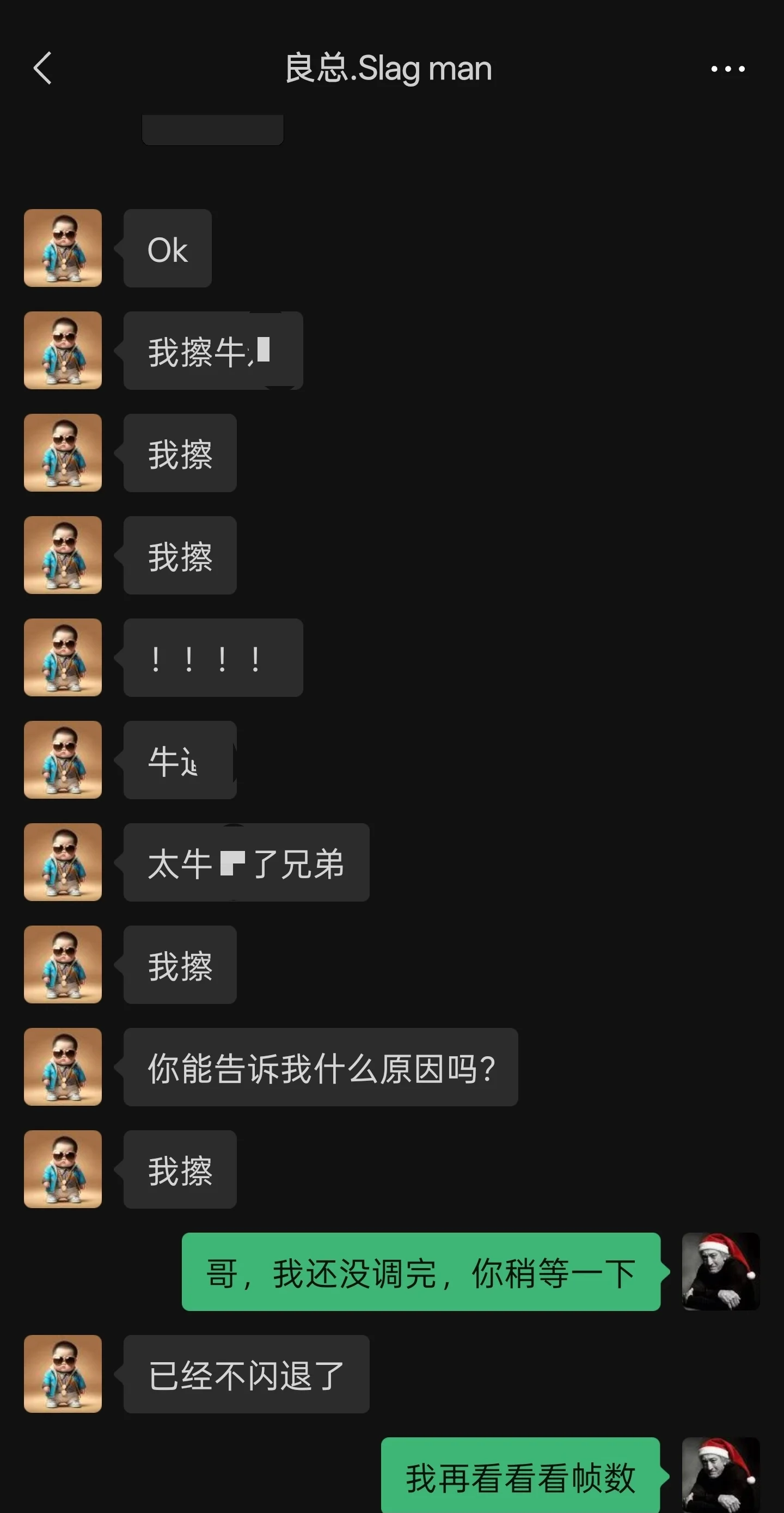The height and width of the screenshot is (1513, 784).
Task: Tap avatar beside 太牛了兄弟 message
Action: pos(63,862)
